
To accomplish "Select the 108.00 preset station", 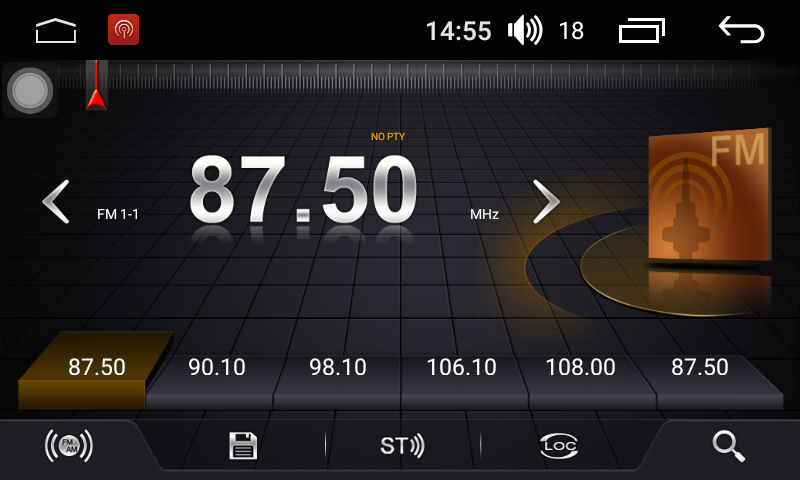I will click(580, 368).
